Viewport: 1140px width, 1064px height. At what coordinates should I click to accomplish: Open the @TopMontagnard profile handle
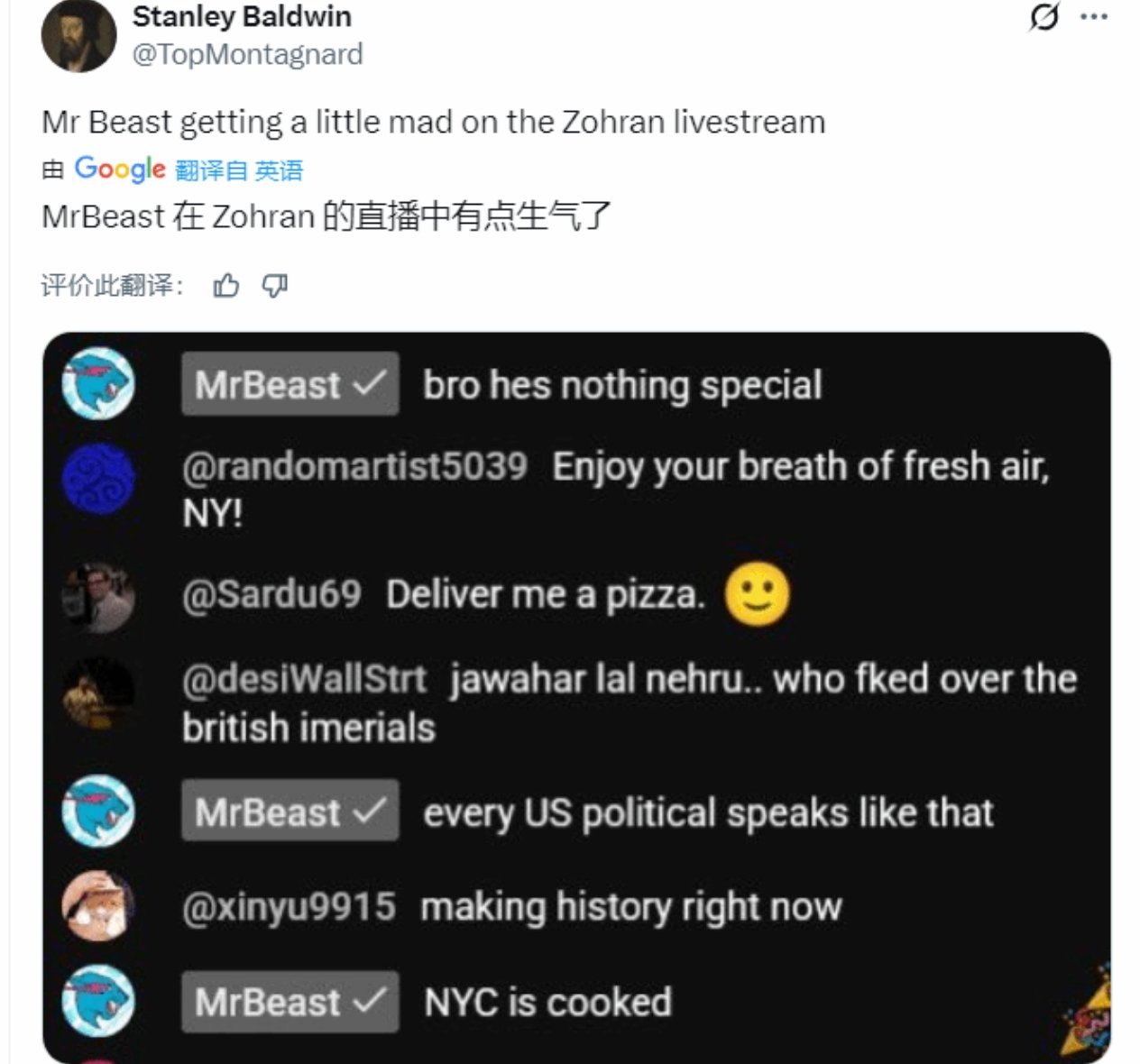247,54
